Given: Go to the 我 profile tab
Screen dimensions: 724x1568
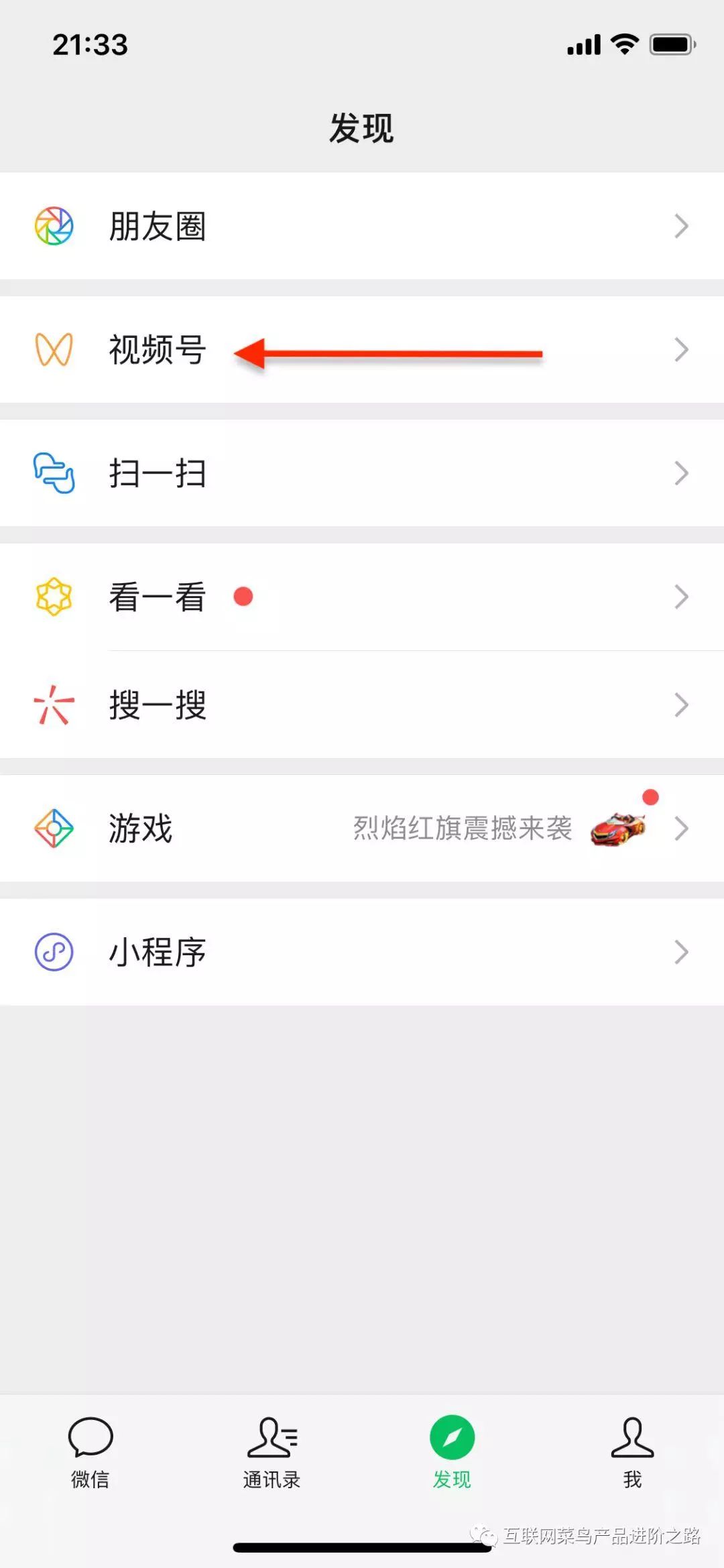Looking at the screenshot, I should [x=632, y=1451].
